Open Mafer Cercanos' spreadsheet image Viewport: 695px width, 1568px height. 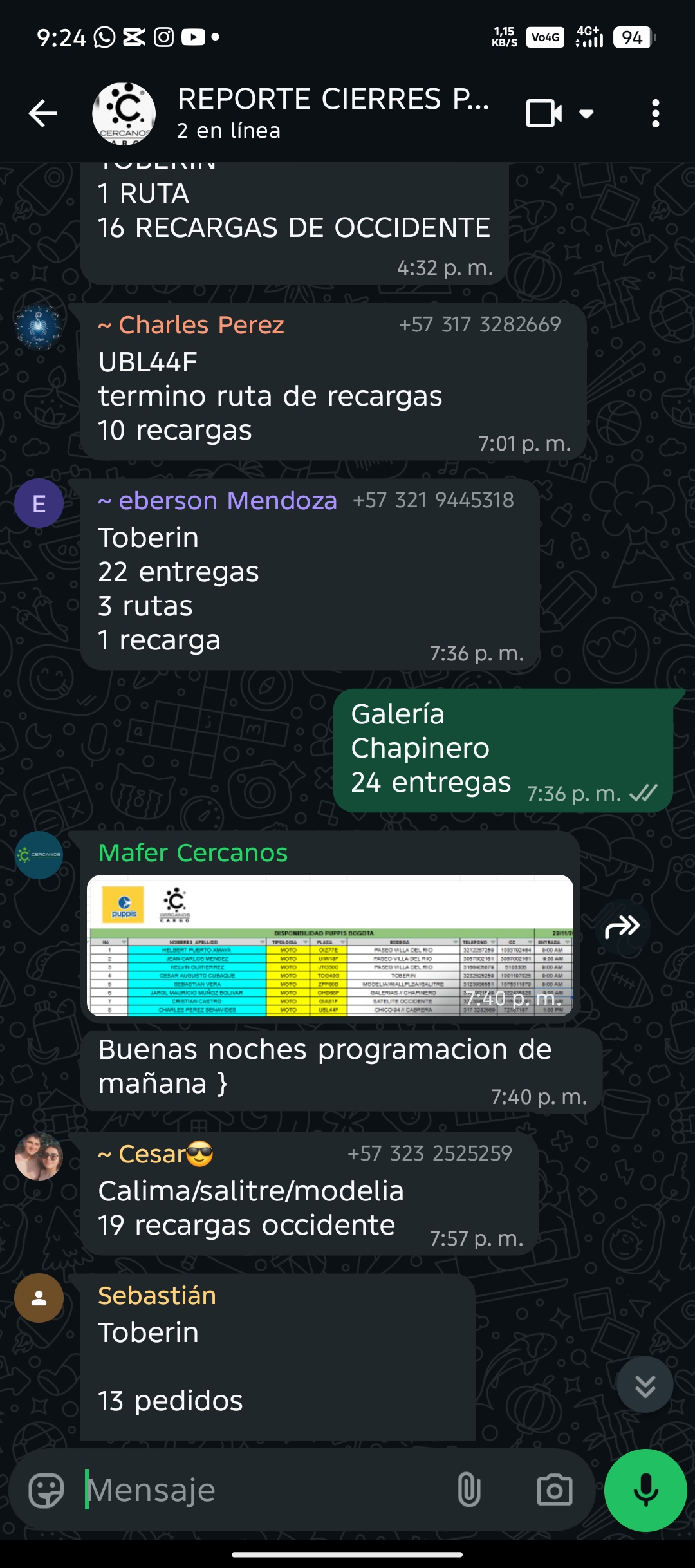click(329, 945)
